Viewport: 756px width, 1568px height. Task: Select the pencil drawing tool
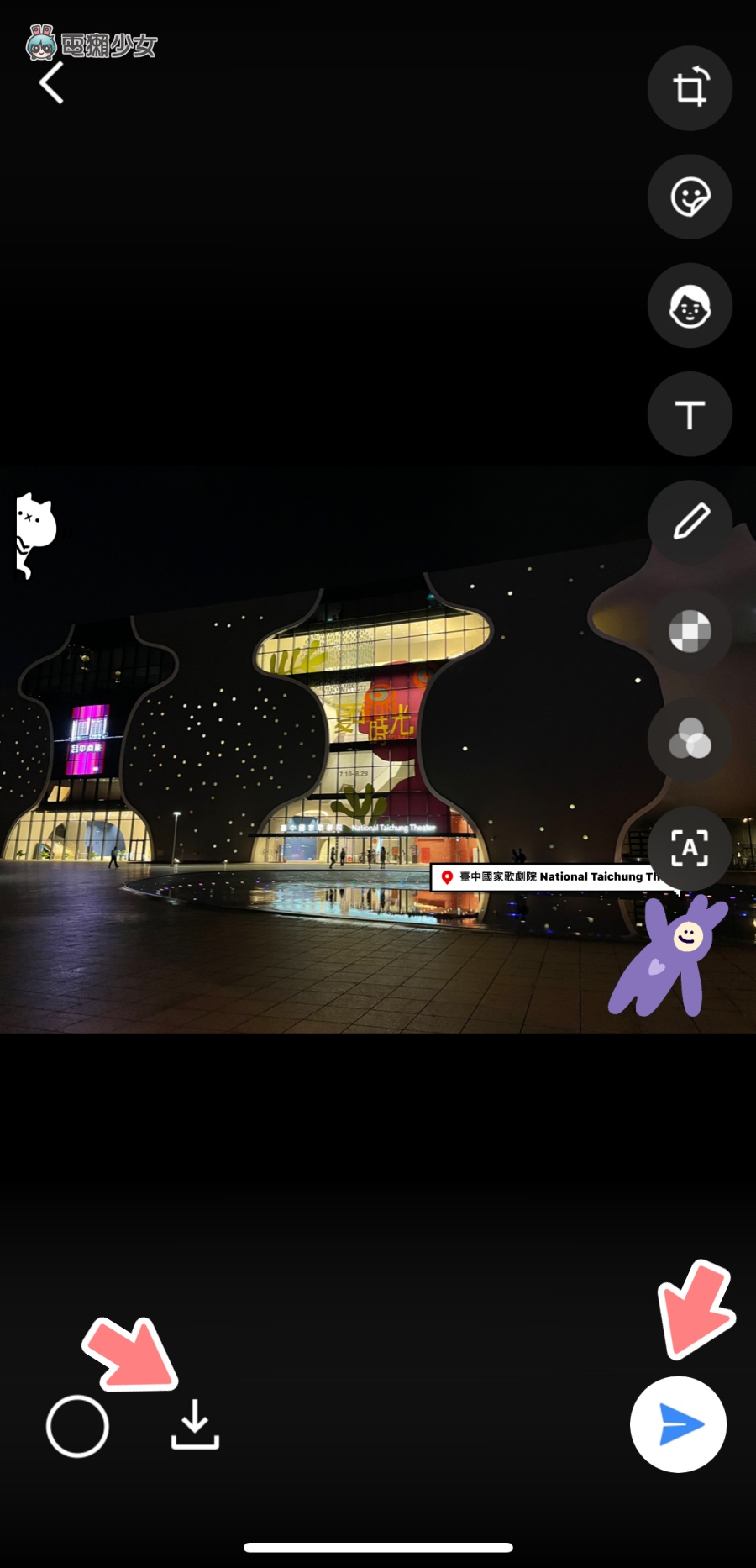690,522
